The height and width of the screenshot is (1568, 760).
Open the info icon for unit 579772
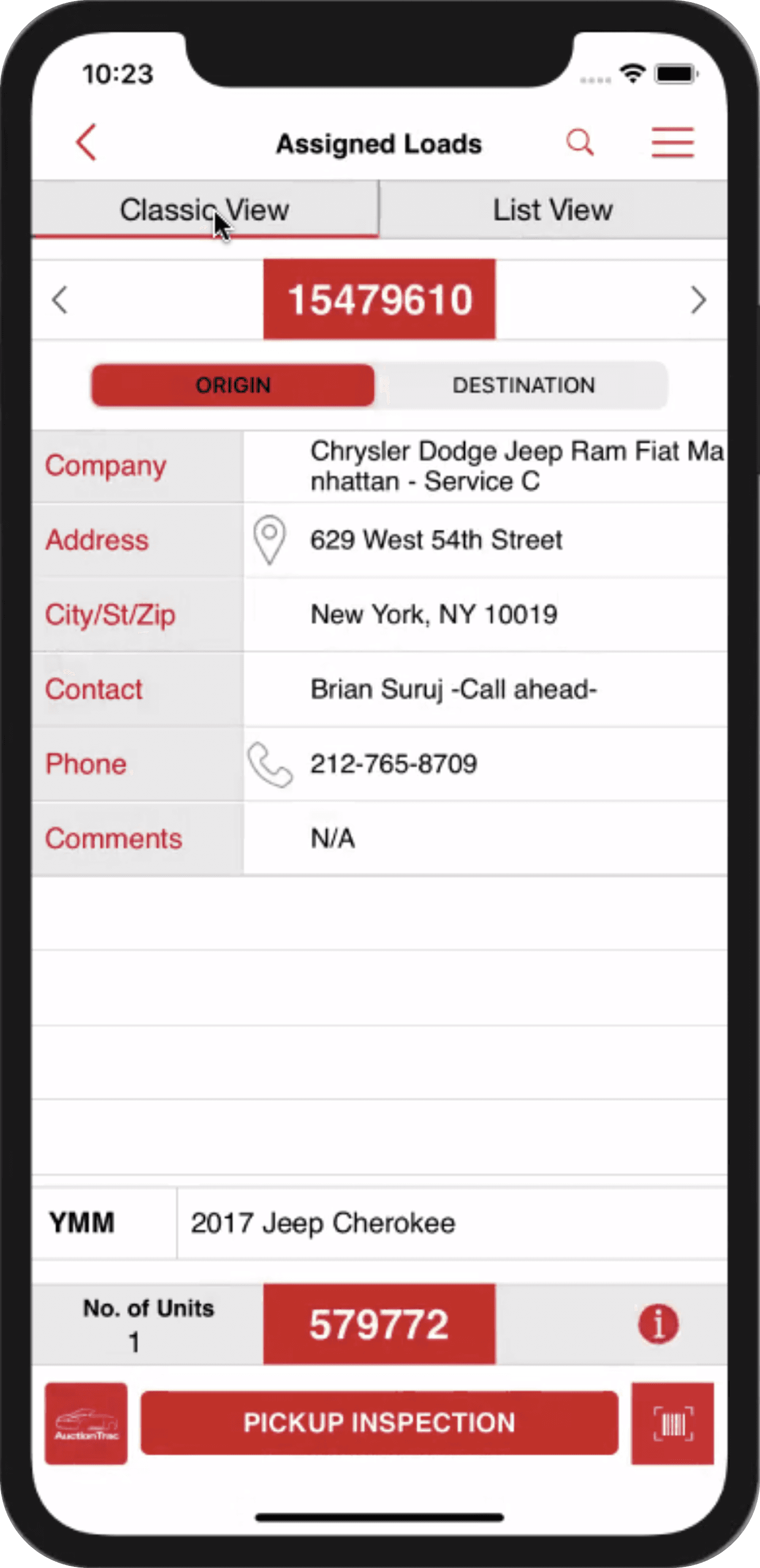[x=658, y=1324]
